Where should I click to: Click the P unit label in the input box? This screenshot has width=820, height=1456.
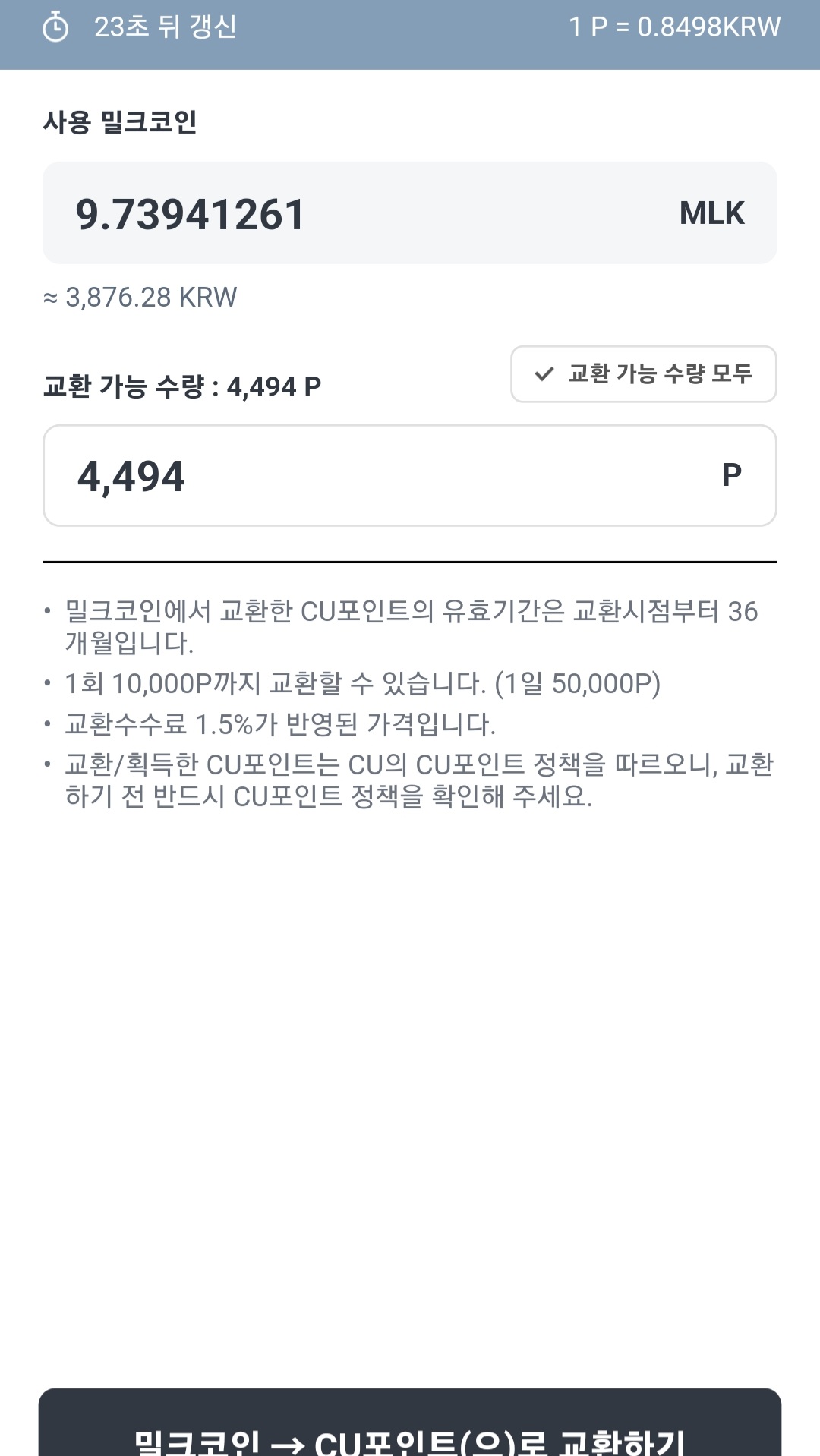point(730,476)
